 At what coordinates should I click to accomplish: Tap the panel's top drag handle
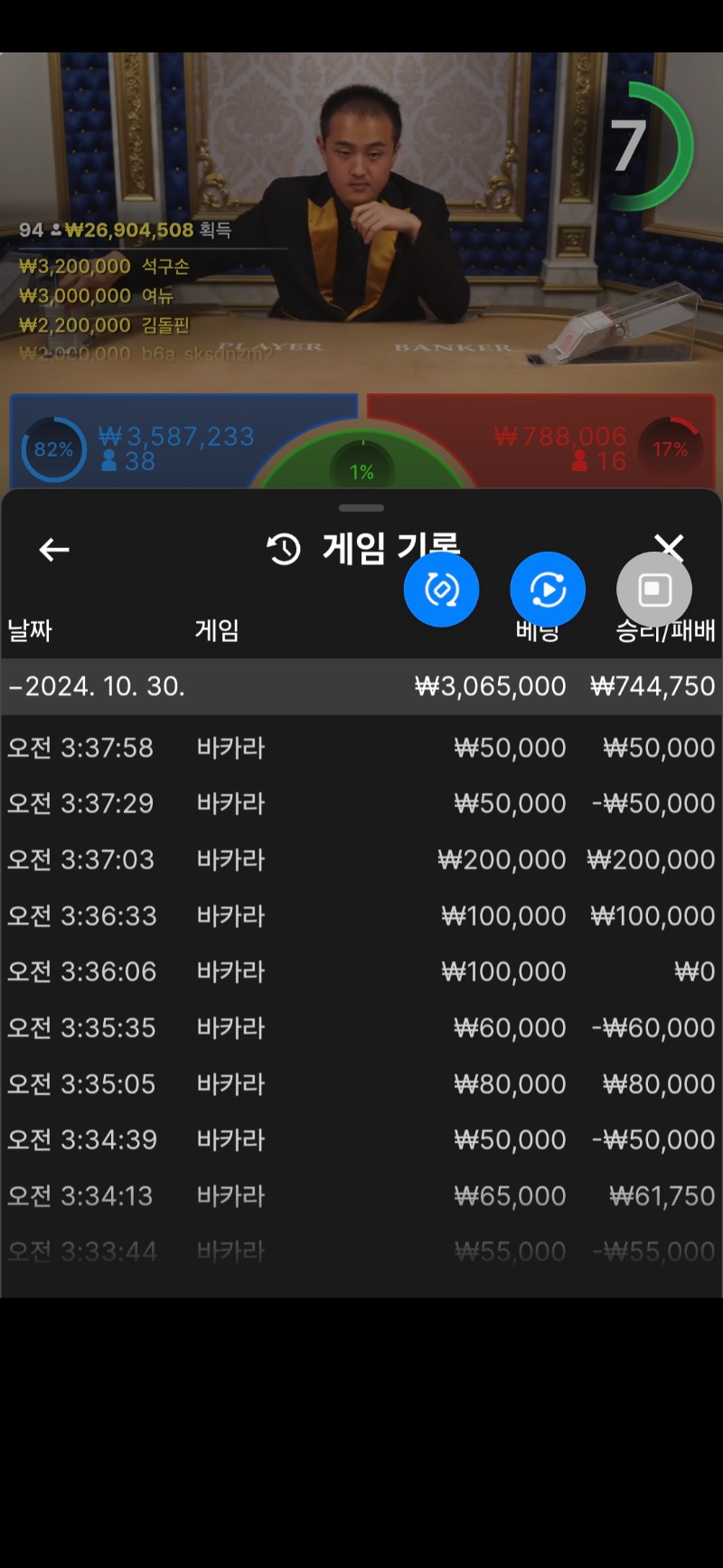coord(361,508)
